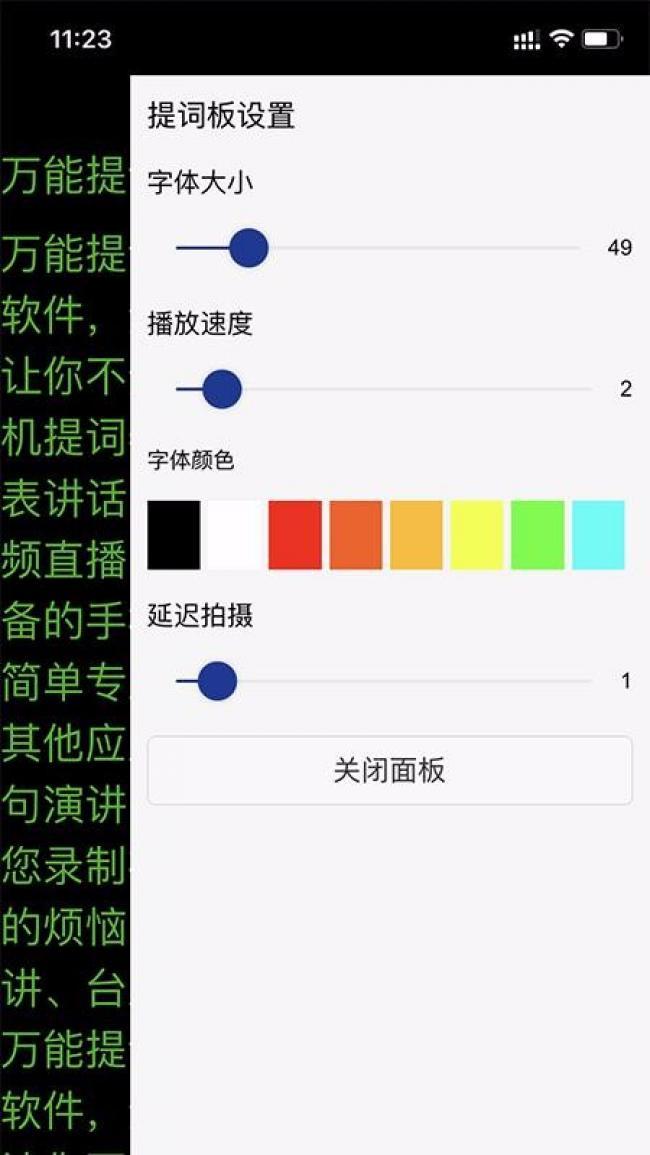Choose the red font color

click(x=295, y=535)
